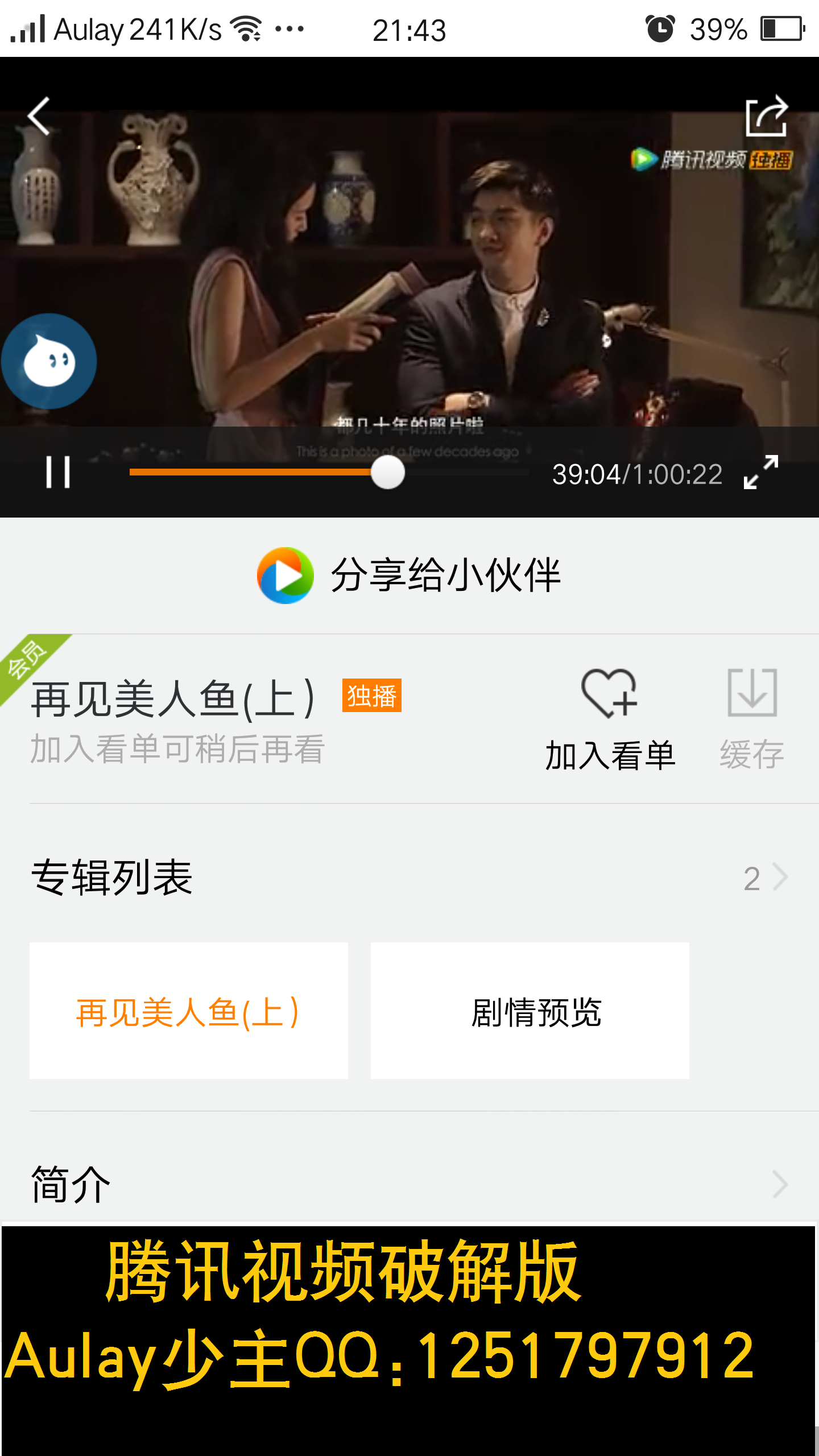Select episode 再见美人鱼(上)
The height and width of the screenshot is (1456, 819).
[x=188, y=1011]
